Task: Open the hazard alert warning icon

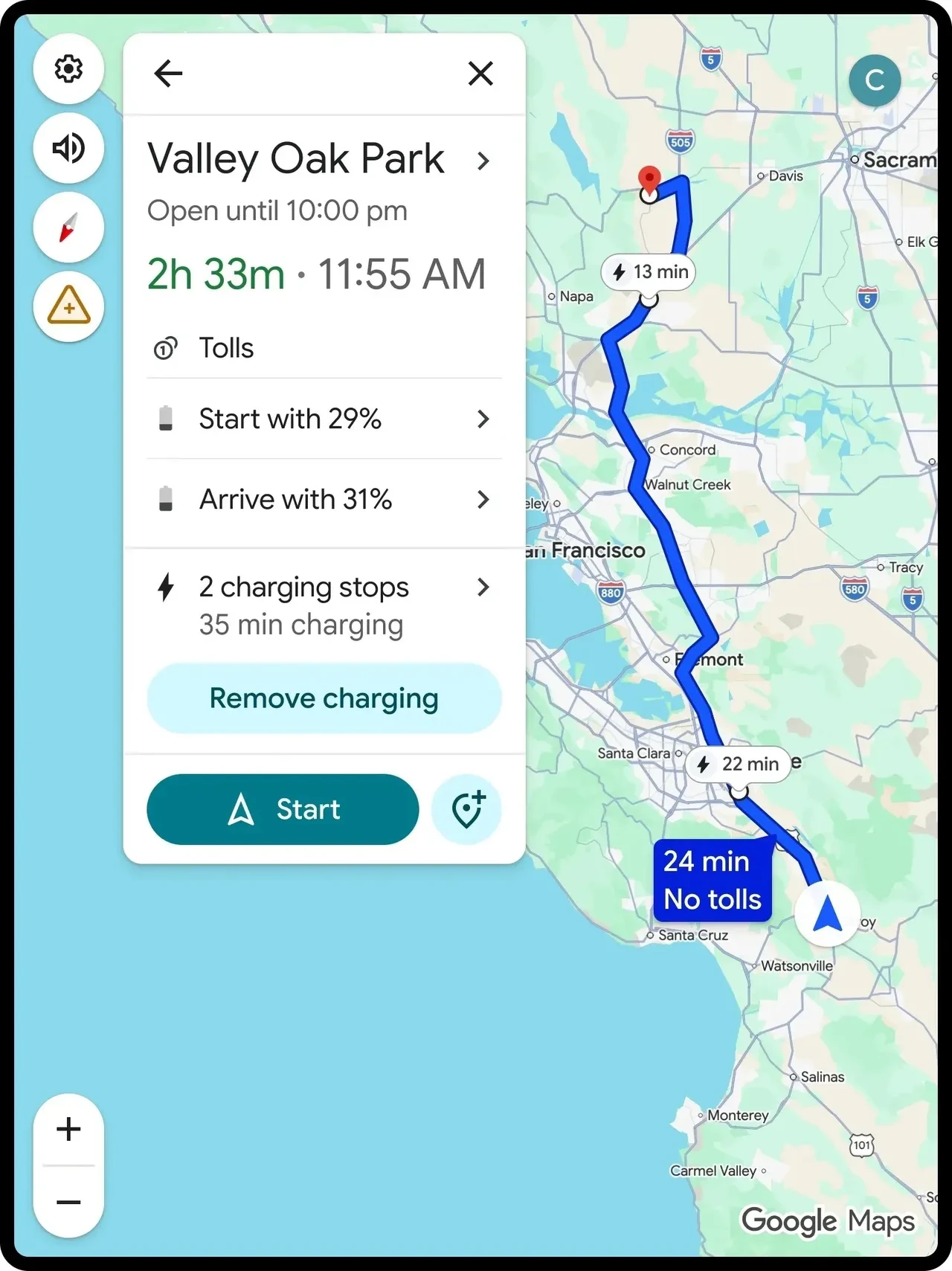Action: (68, 308)
